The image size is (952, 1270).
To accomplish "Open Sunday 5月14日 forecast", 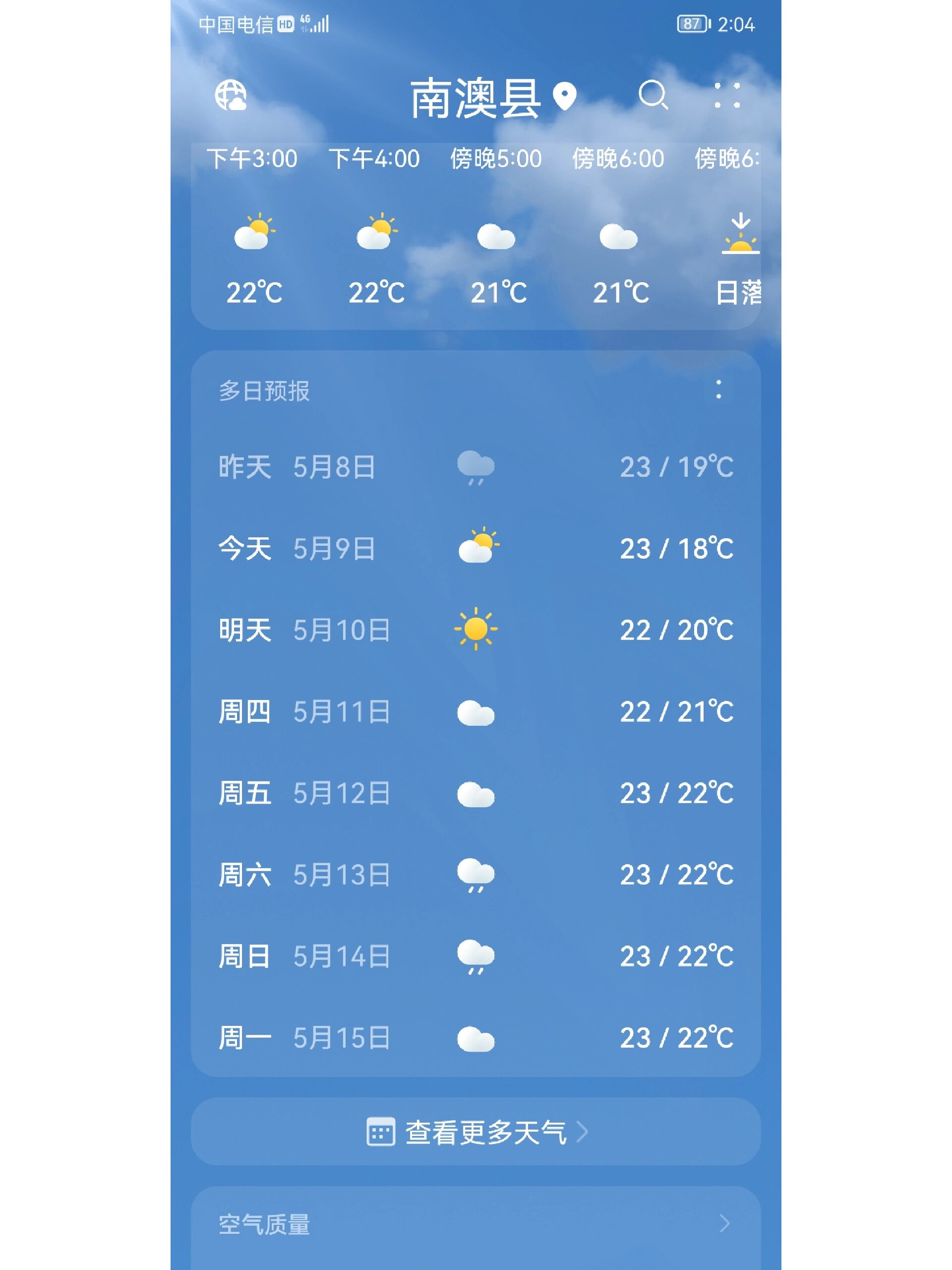I will [475, 956].
